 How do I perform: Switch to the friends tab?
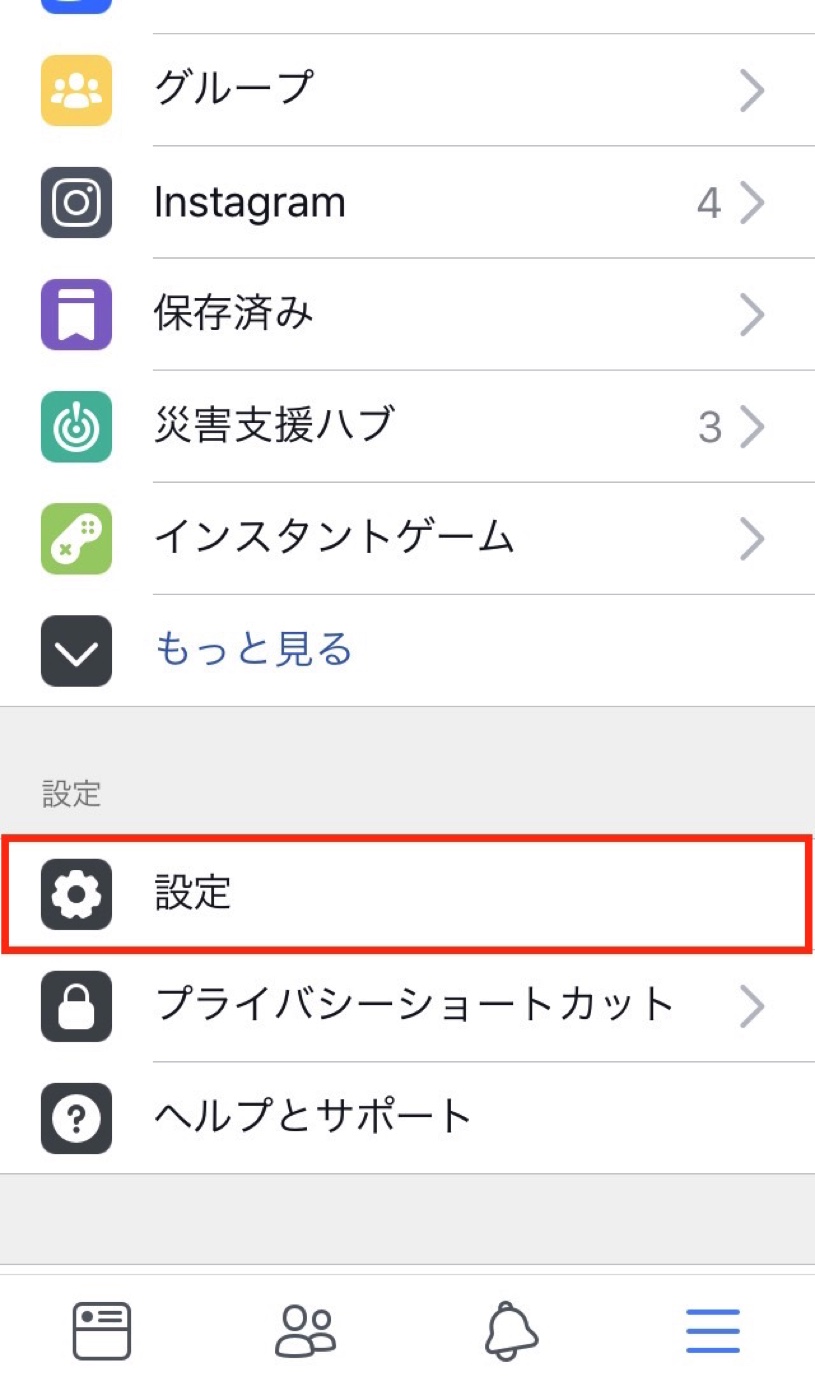(x=306, y=1330)
